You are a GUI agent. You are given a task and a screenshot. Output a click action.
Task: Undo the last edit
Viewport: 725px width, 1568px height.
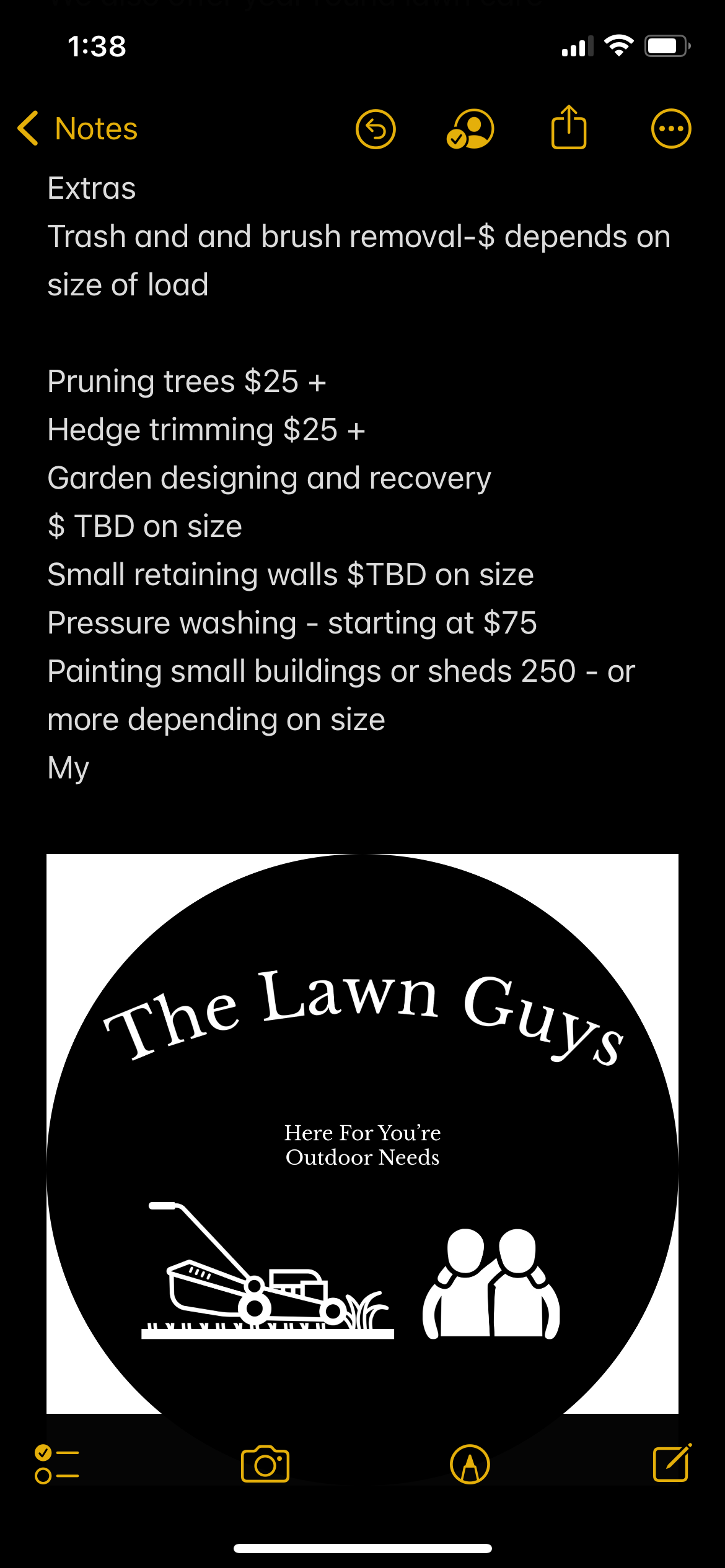(376, 129)
